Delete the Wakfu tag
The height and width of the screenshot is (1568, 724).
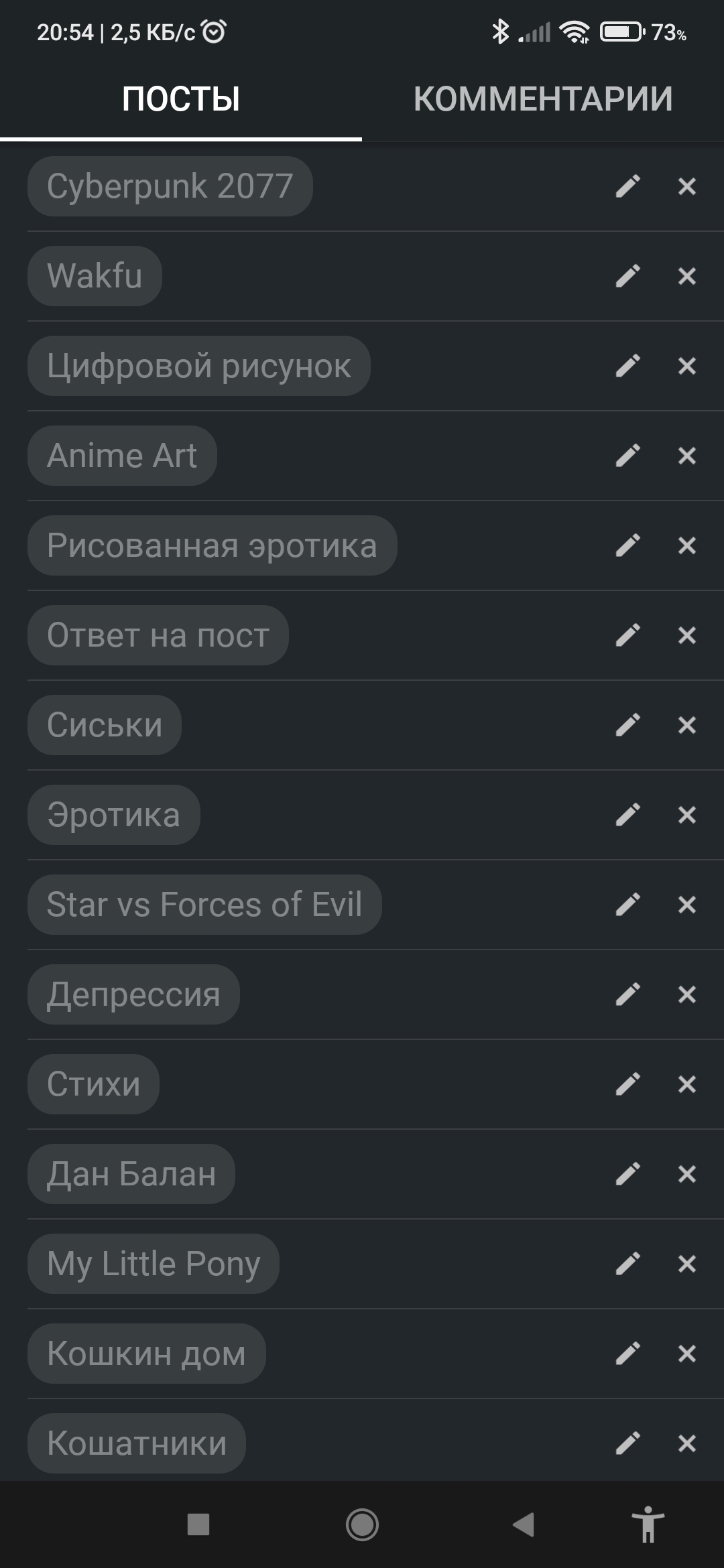tap(687, 276)
